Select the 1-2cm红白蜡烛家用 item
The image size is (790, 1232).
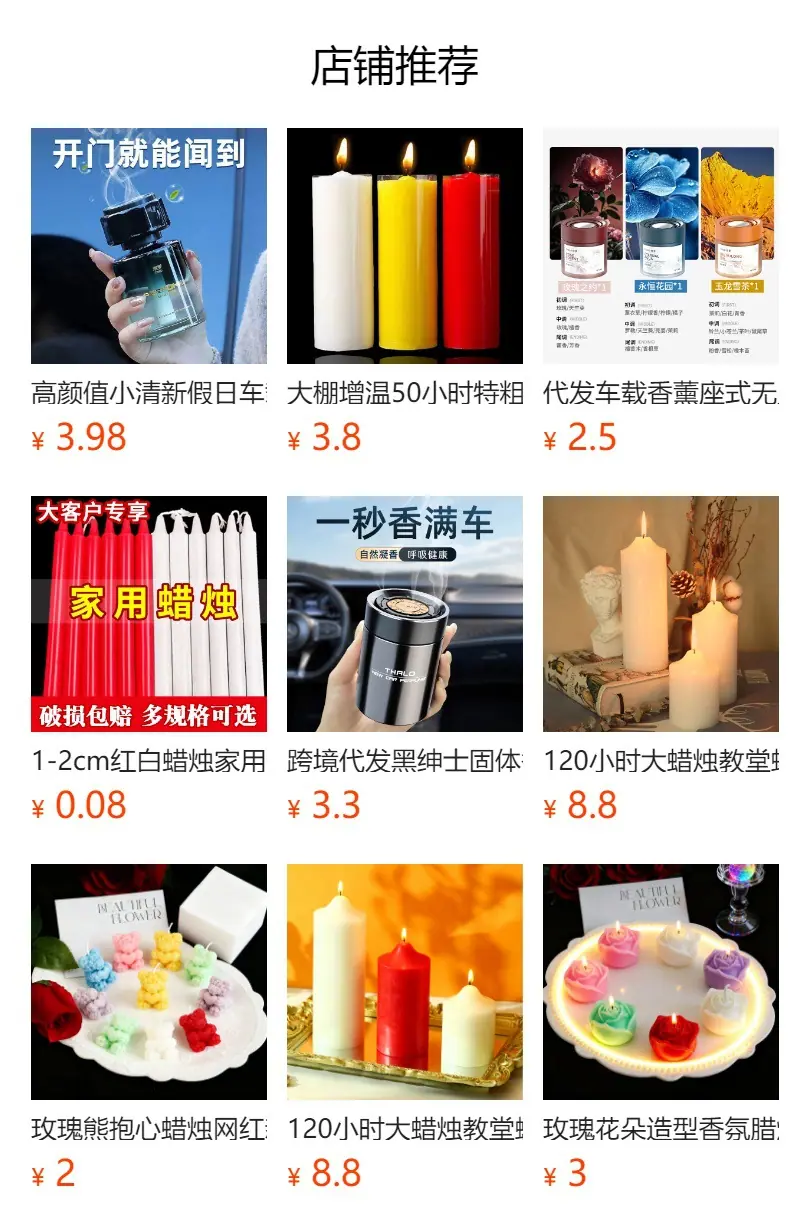coord(149,614)
